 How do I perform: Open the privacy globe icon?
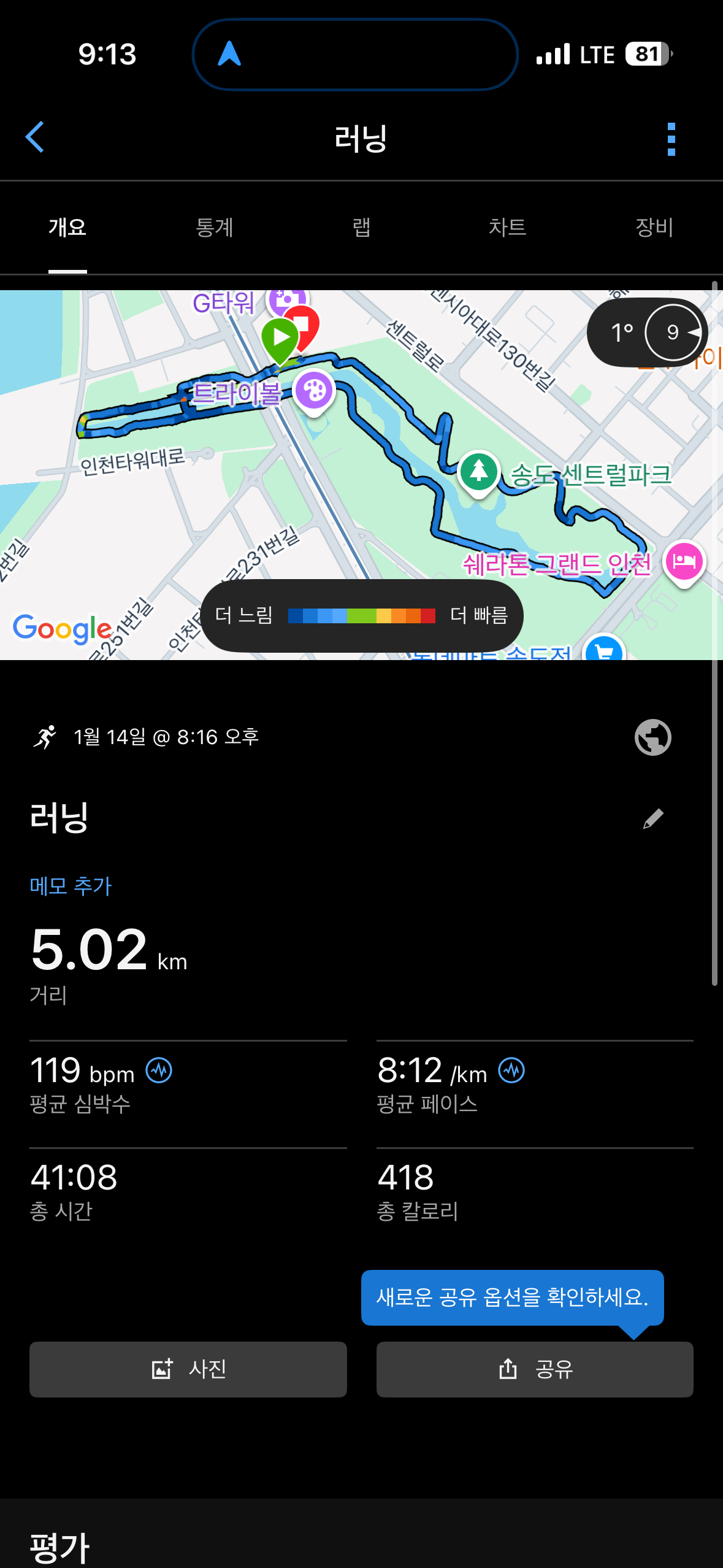coord(652,737)
